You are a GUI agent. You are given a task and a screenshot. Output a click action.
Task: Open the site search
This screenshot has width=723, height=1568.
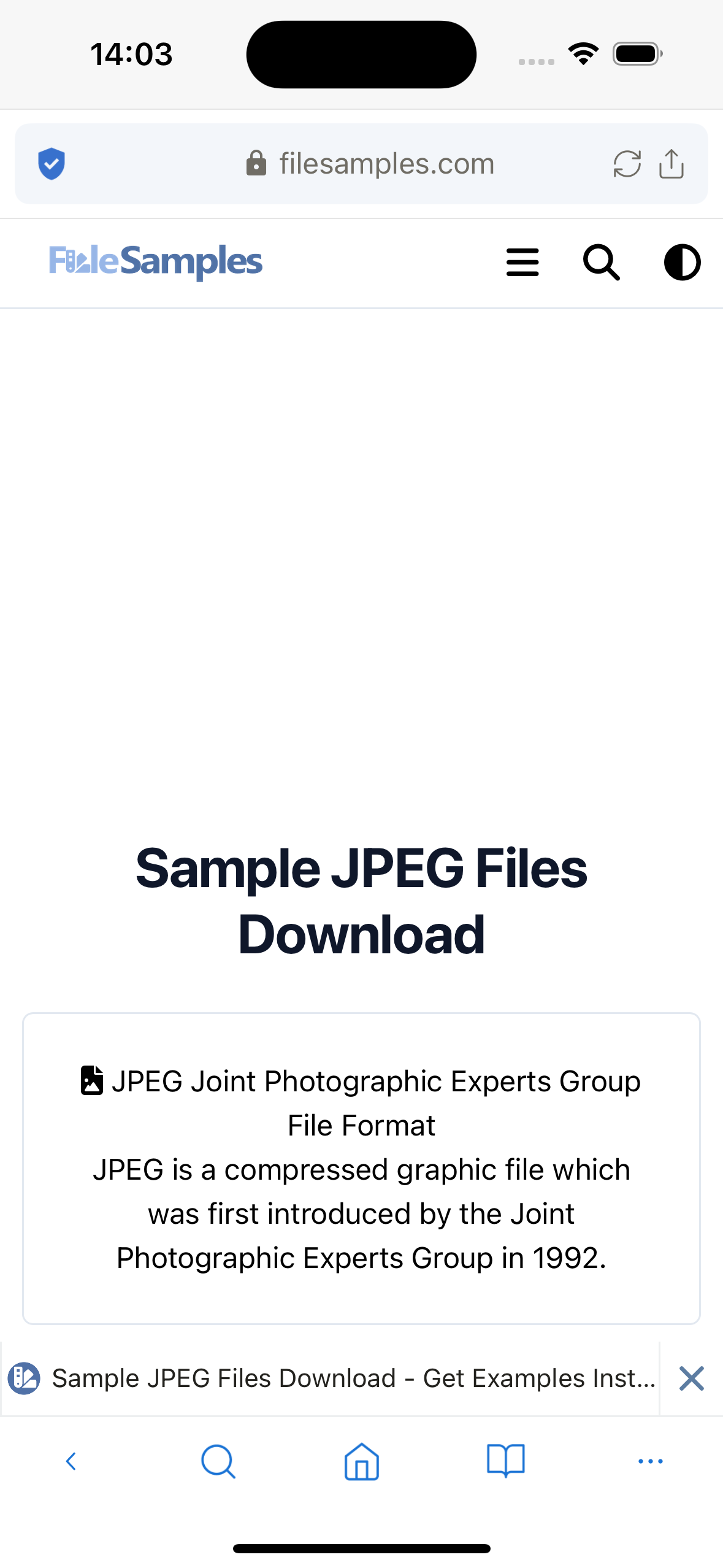click(x=601, y=263)
